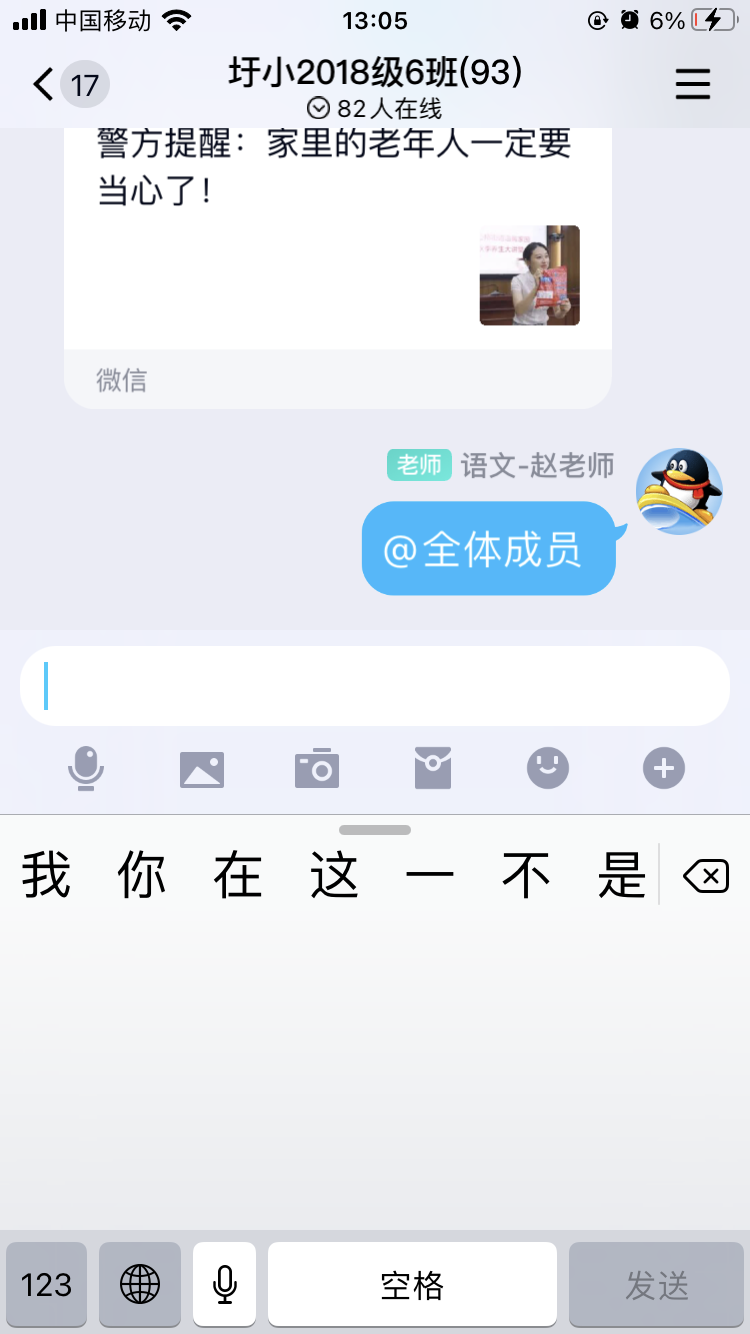750x1334 pixels.
Task: Open the camera to take a photo
Action: pyautogui.click(x=317, y=768)
